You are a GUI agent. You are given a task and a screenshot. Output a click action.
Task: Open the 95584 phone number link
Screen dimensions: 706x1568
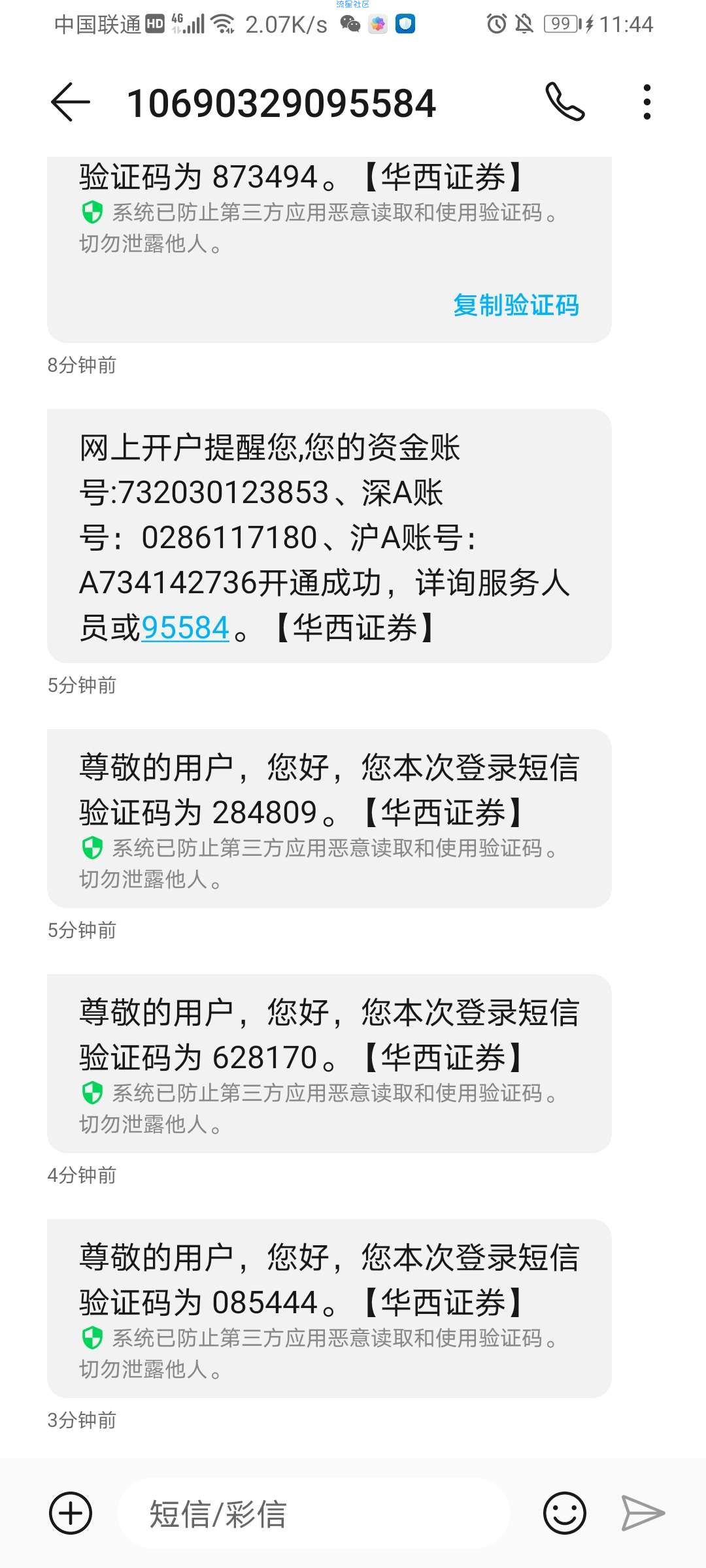click(185, 628)
